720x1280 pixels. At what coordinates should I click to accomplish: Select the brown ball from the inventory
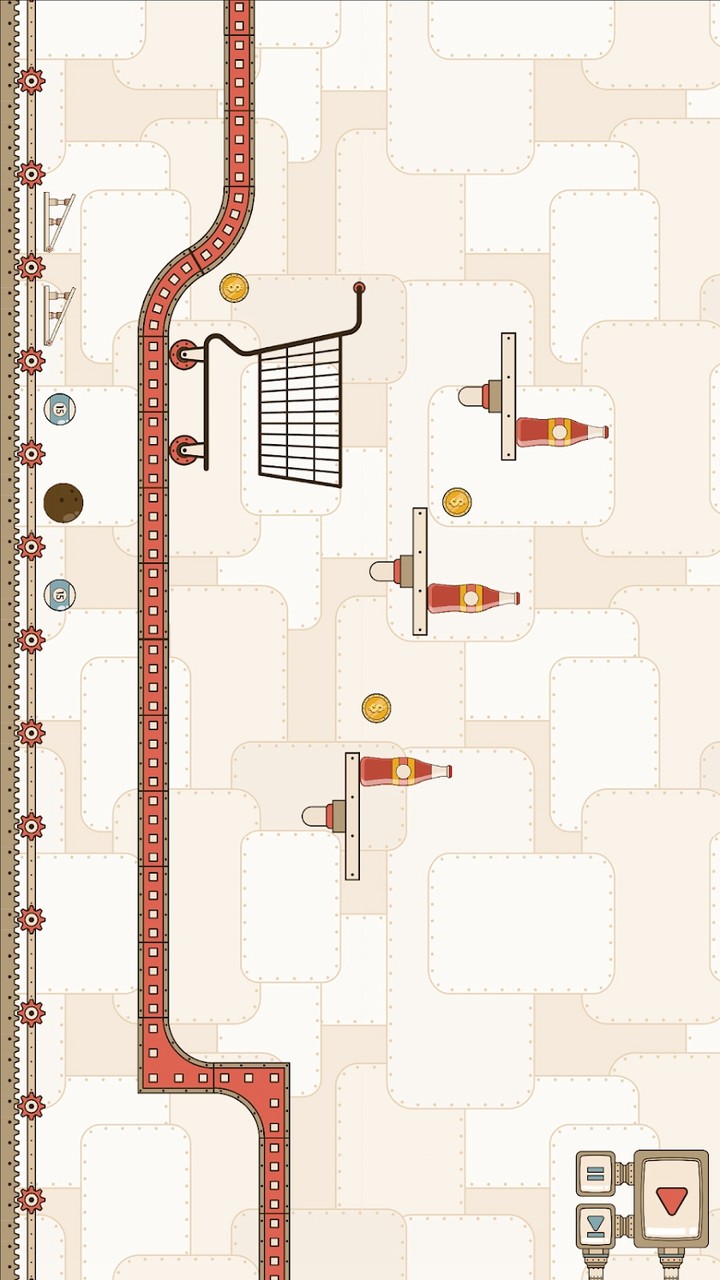(63, 502)
